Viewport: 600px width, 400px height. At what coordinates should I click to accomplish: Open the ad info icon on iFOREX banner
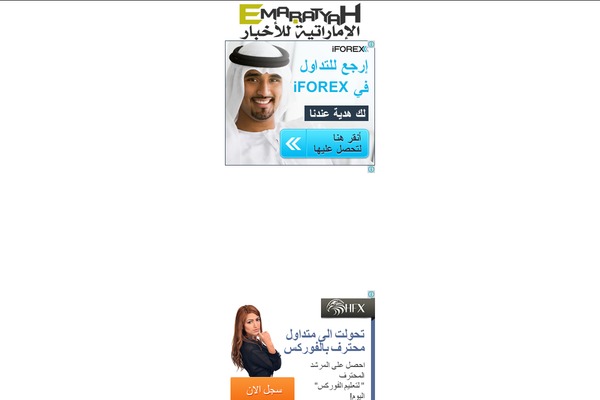coord(371,45)
